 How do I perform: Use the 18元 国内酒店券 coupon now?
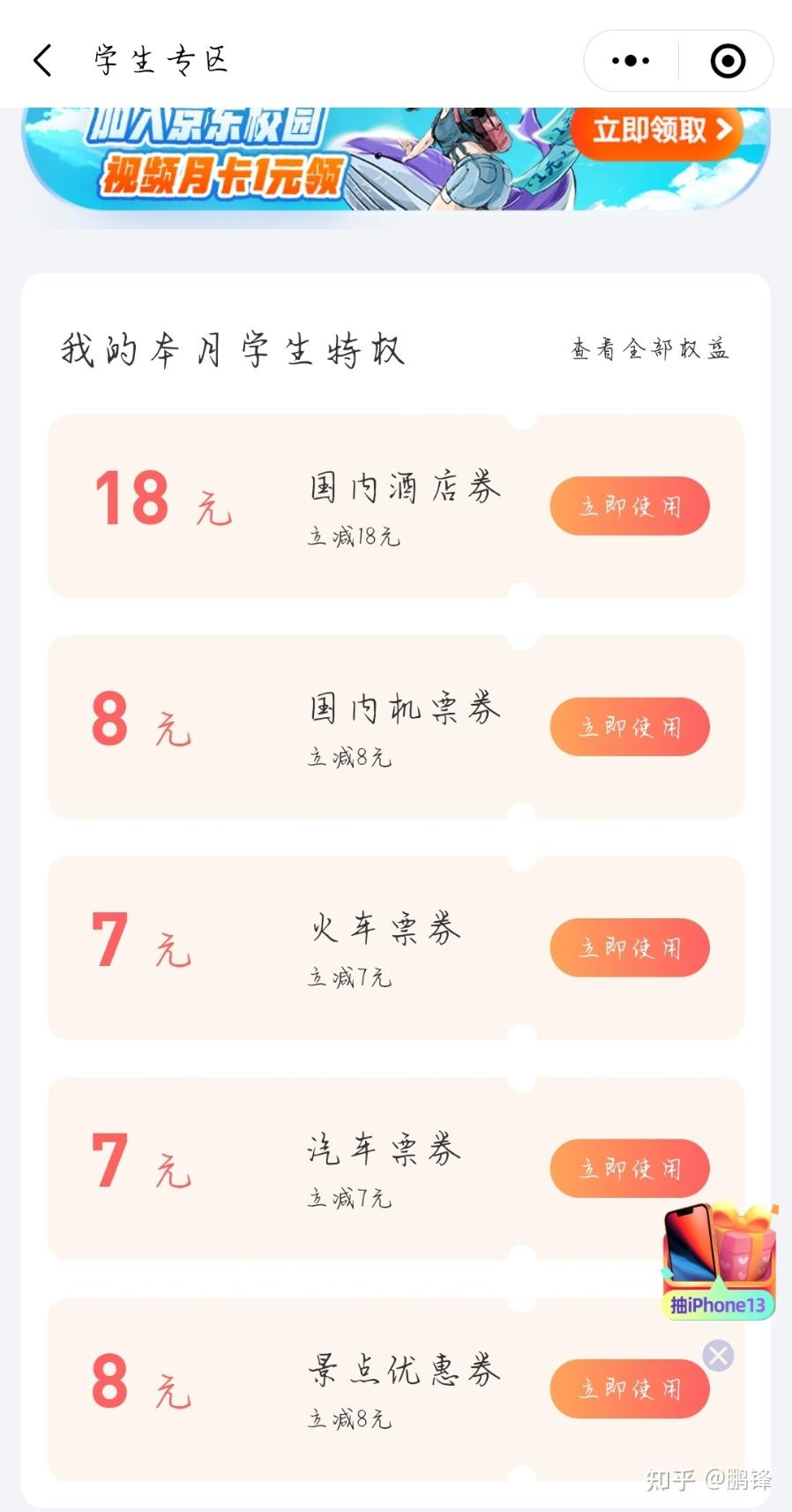(630, 506)
